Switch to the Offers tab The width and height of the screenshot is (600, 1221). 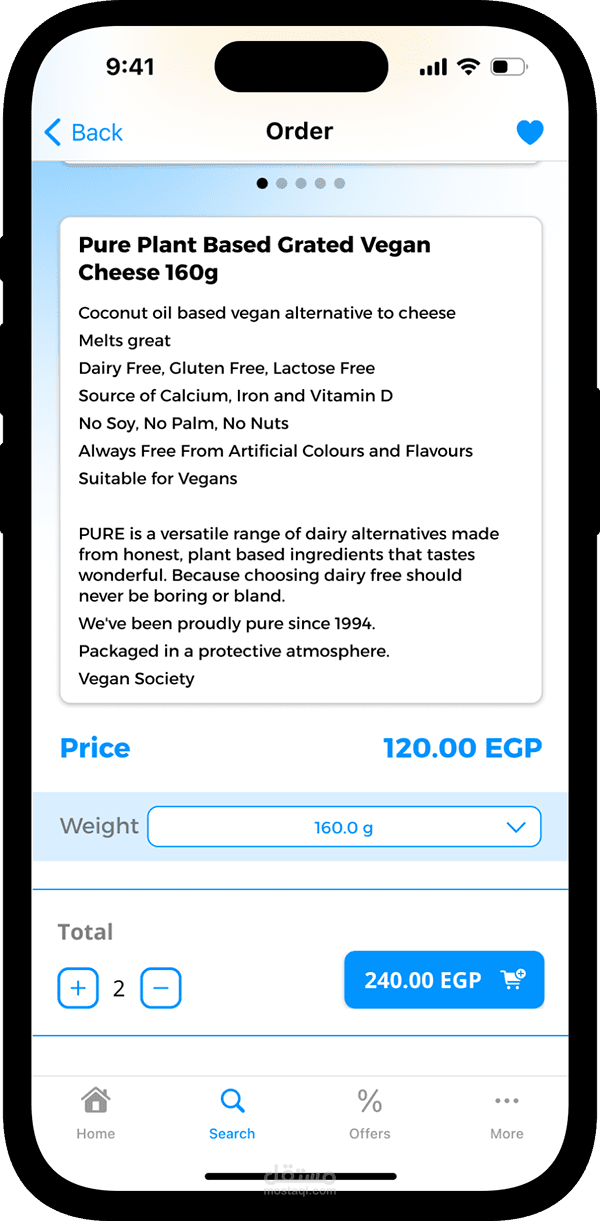(369, 1114)
